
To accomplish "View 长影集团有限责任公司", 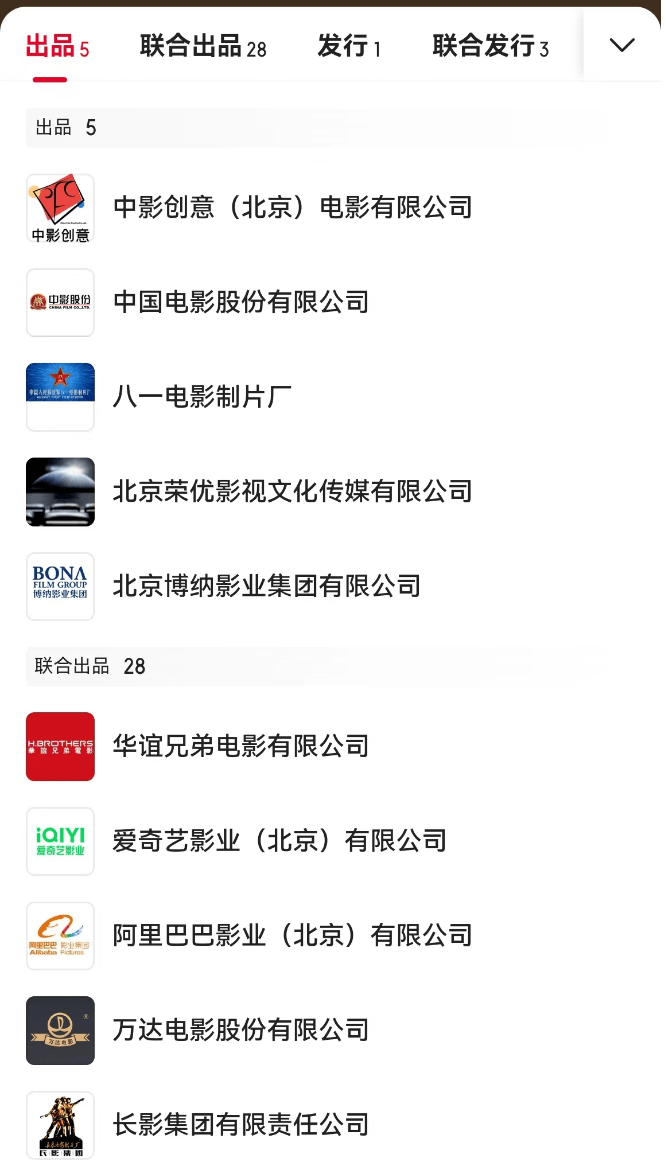I will point(241,1125).
